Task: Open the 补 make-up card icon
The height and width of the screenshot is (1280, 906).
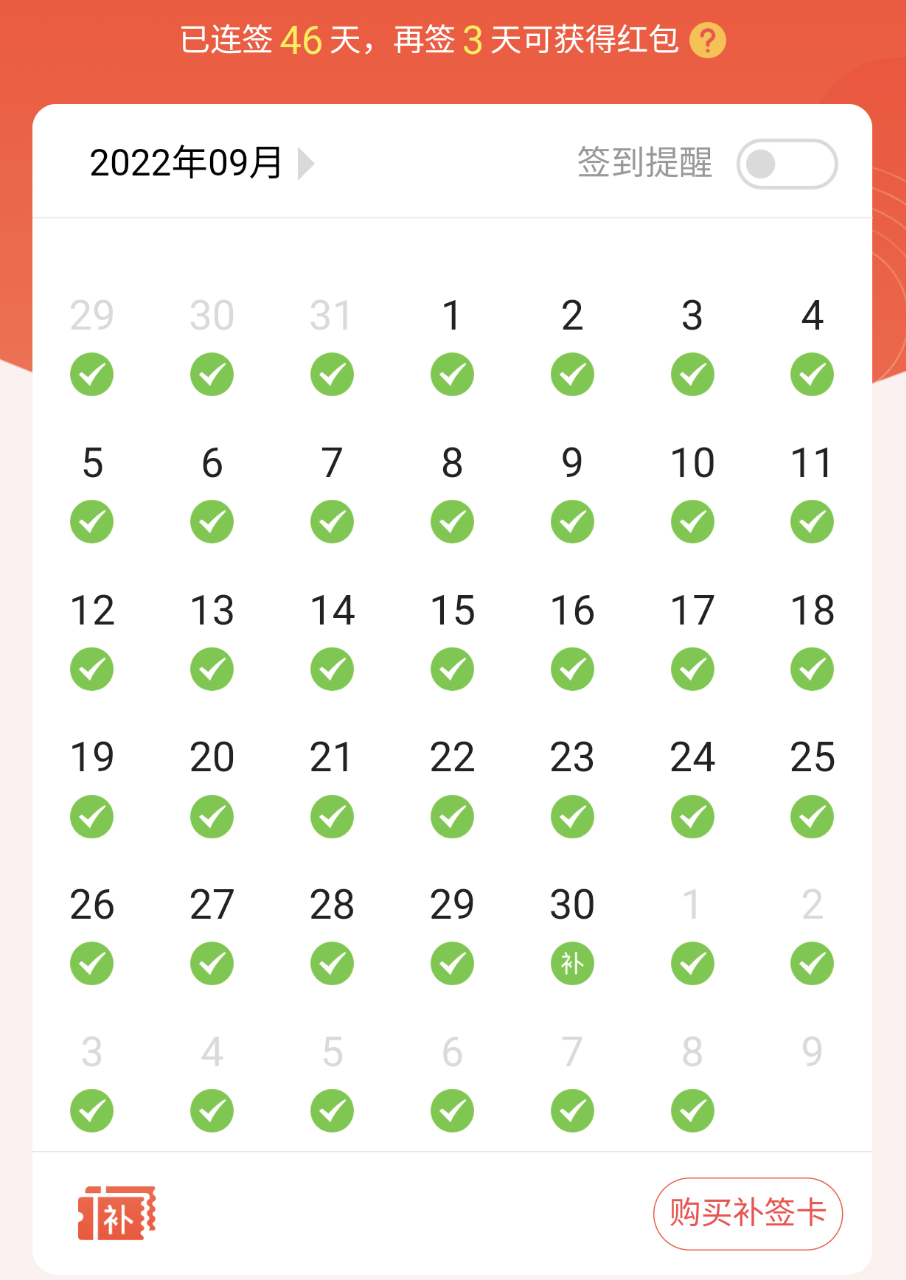Action: click(117, 1213)
